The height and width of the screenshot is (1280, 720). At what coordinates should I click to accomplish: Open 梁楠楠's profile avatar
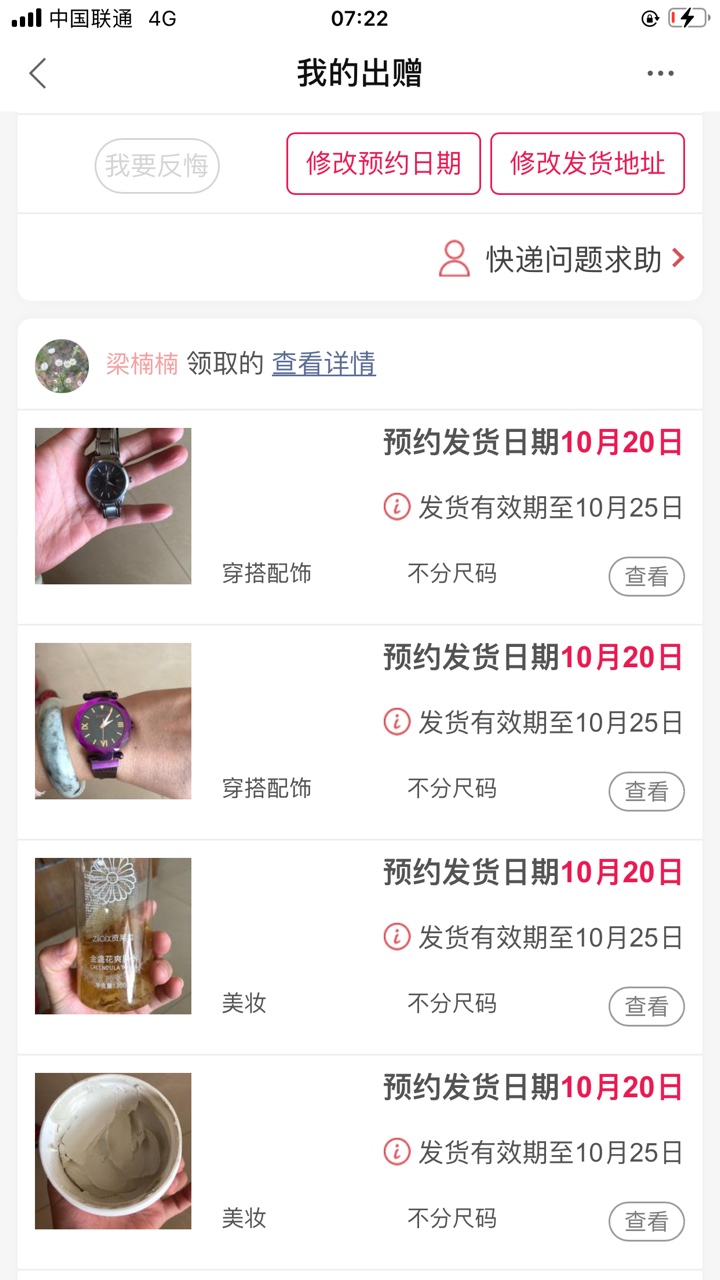coord(62,365)
